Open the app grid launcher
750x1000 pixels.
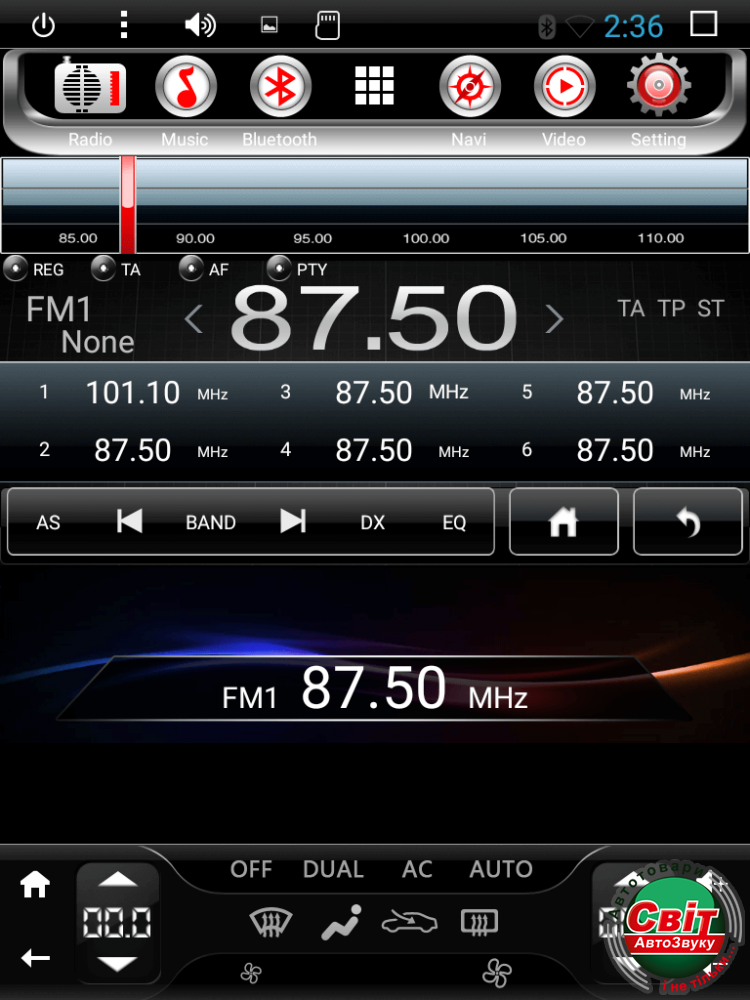coord(374,87)
